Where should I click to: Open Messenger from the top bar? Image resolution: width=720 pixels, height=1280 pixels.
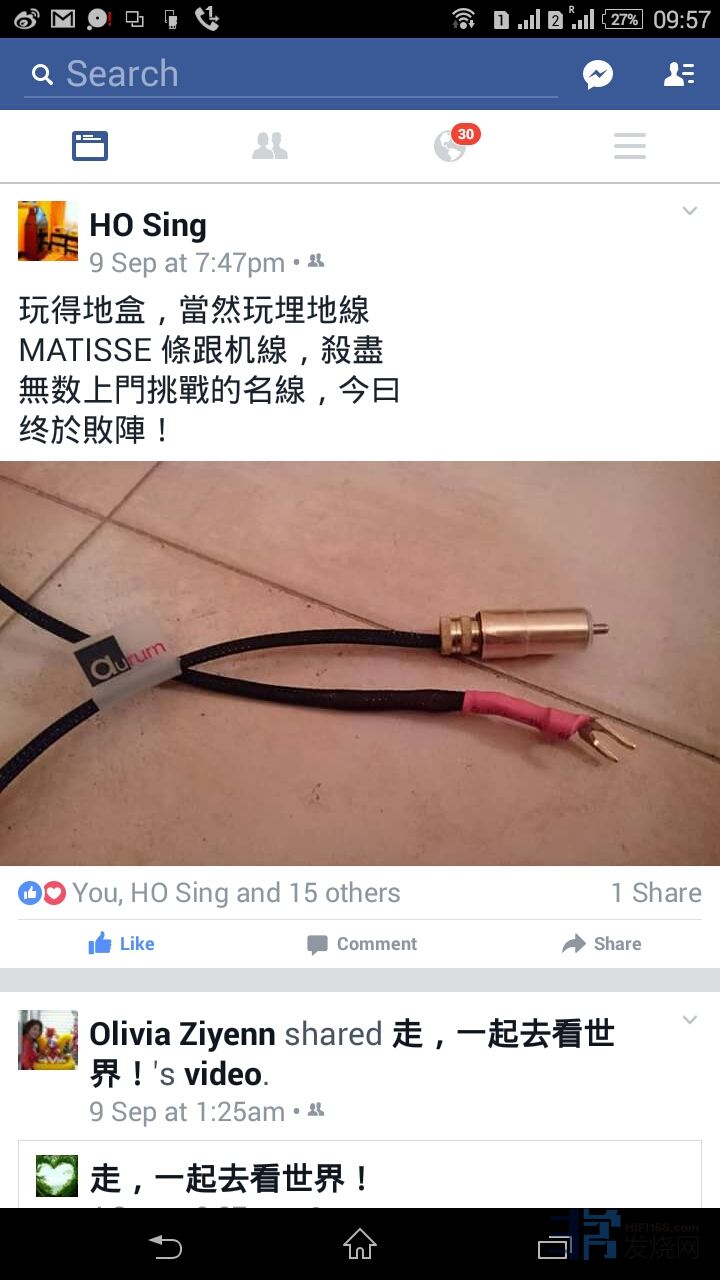pos(598,74)
